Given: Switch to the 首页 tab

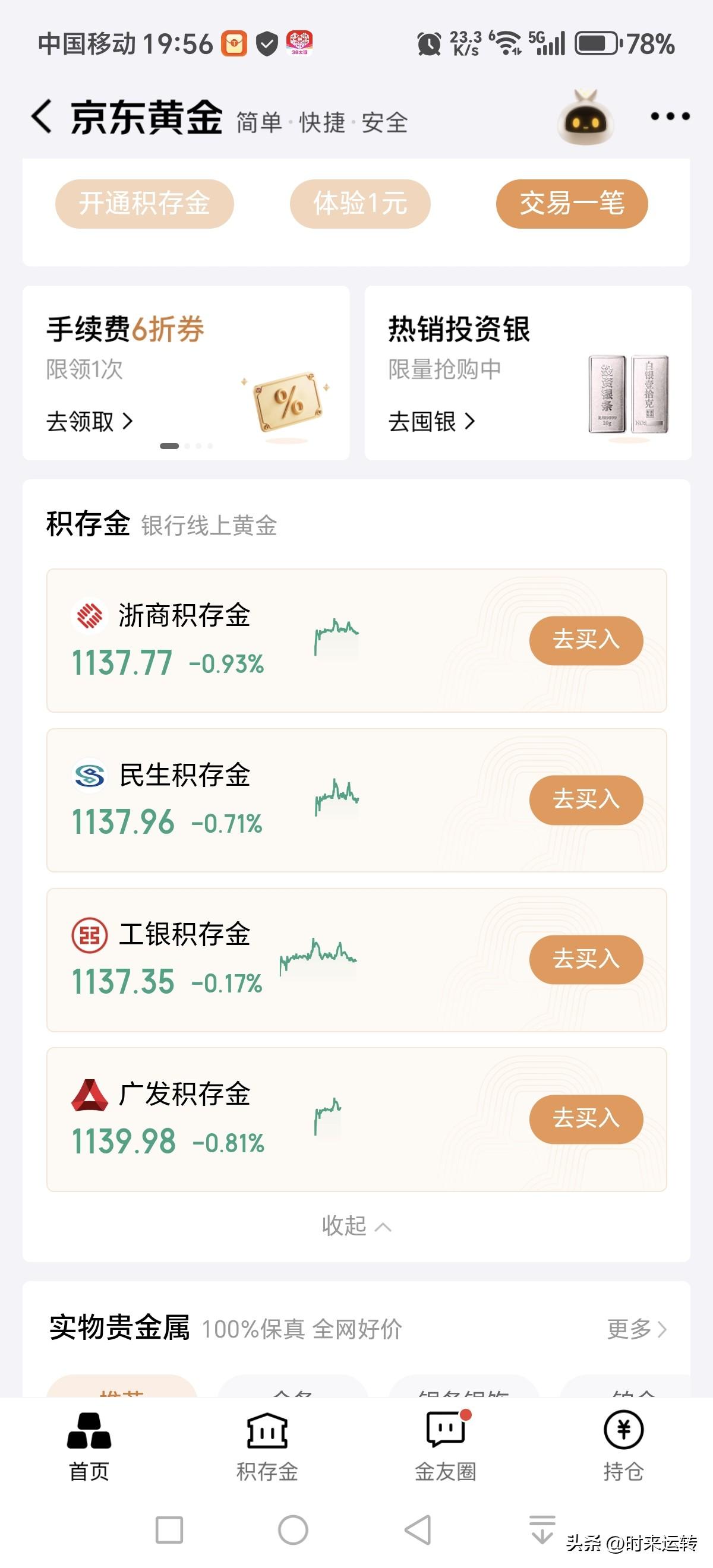Looking at the screenshot, I should (x=89, y=1447).
